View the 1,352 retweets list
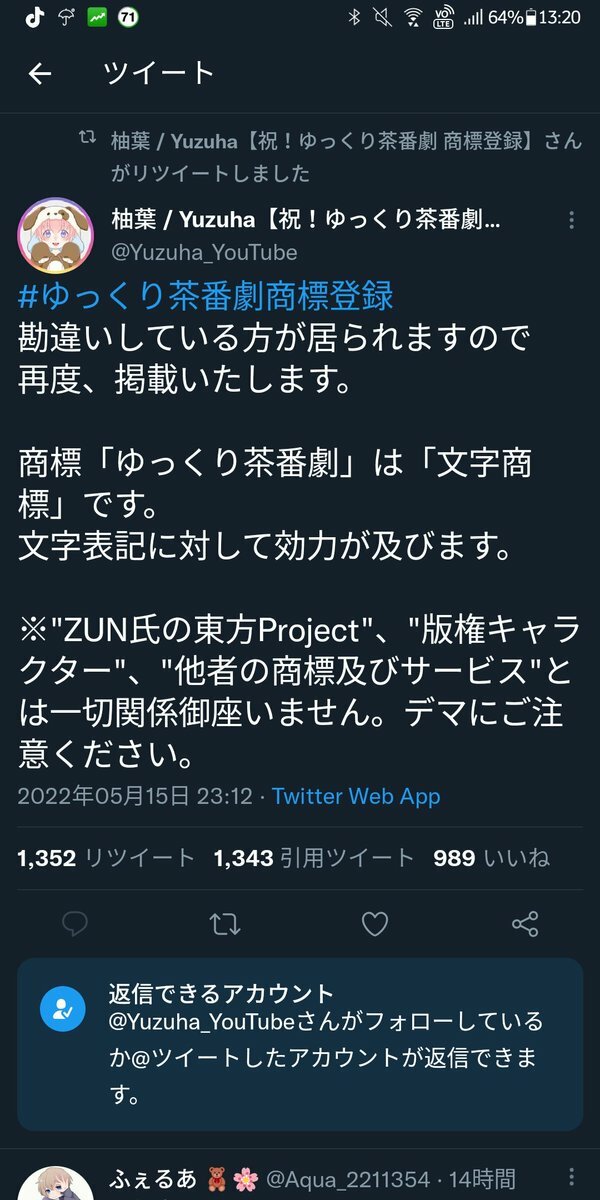This screenshot has width=600, height=1200. [106, 858]
